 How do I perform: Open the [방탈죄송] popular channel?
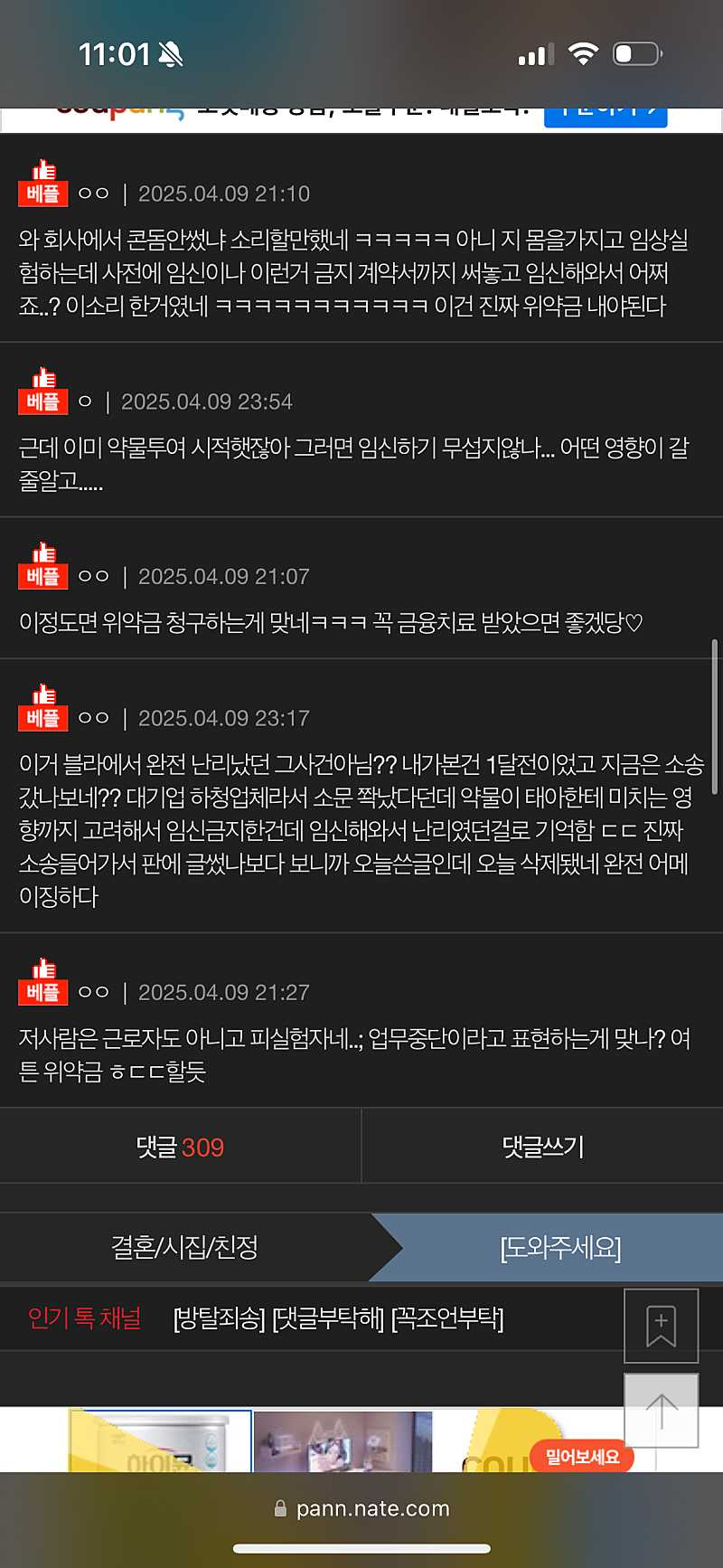tap(220, 1318)
